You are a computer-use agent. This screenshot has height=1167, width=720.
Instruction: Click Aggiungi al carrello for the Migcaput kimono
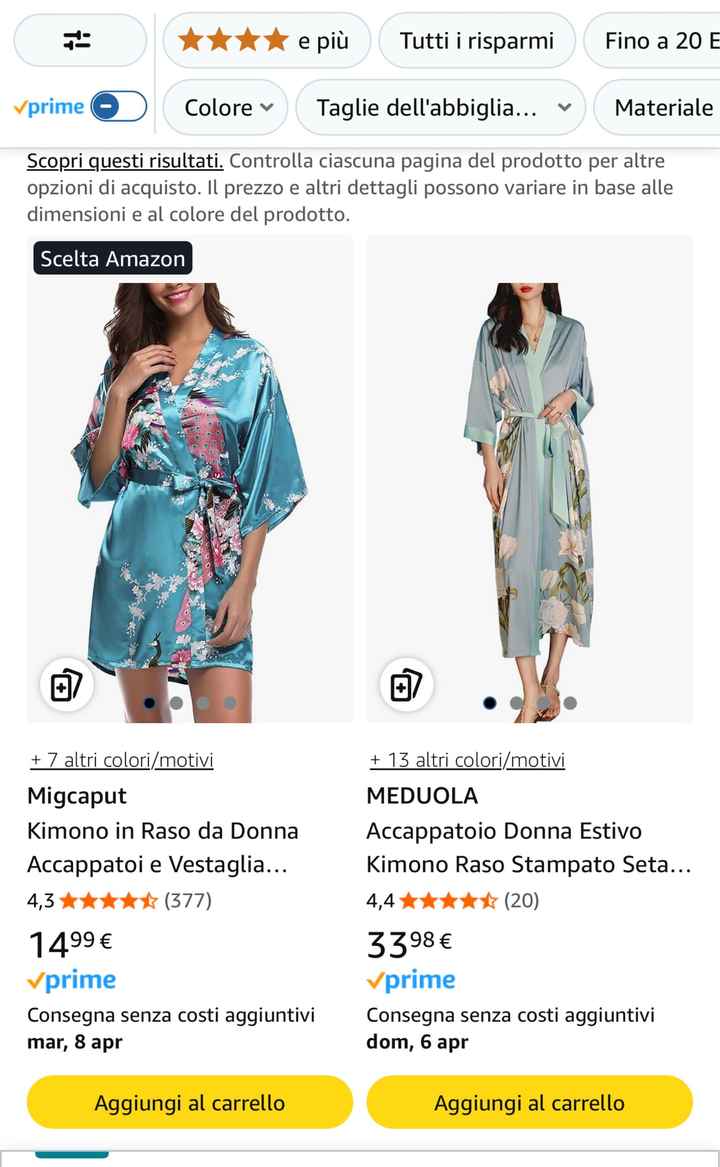click(189, 1101)
